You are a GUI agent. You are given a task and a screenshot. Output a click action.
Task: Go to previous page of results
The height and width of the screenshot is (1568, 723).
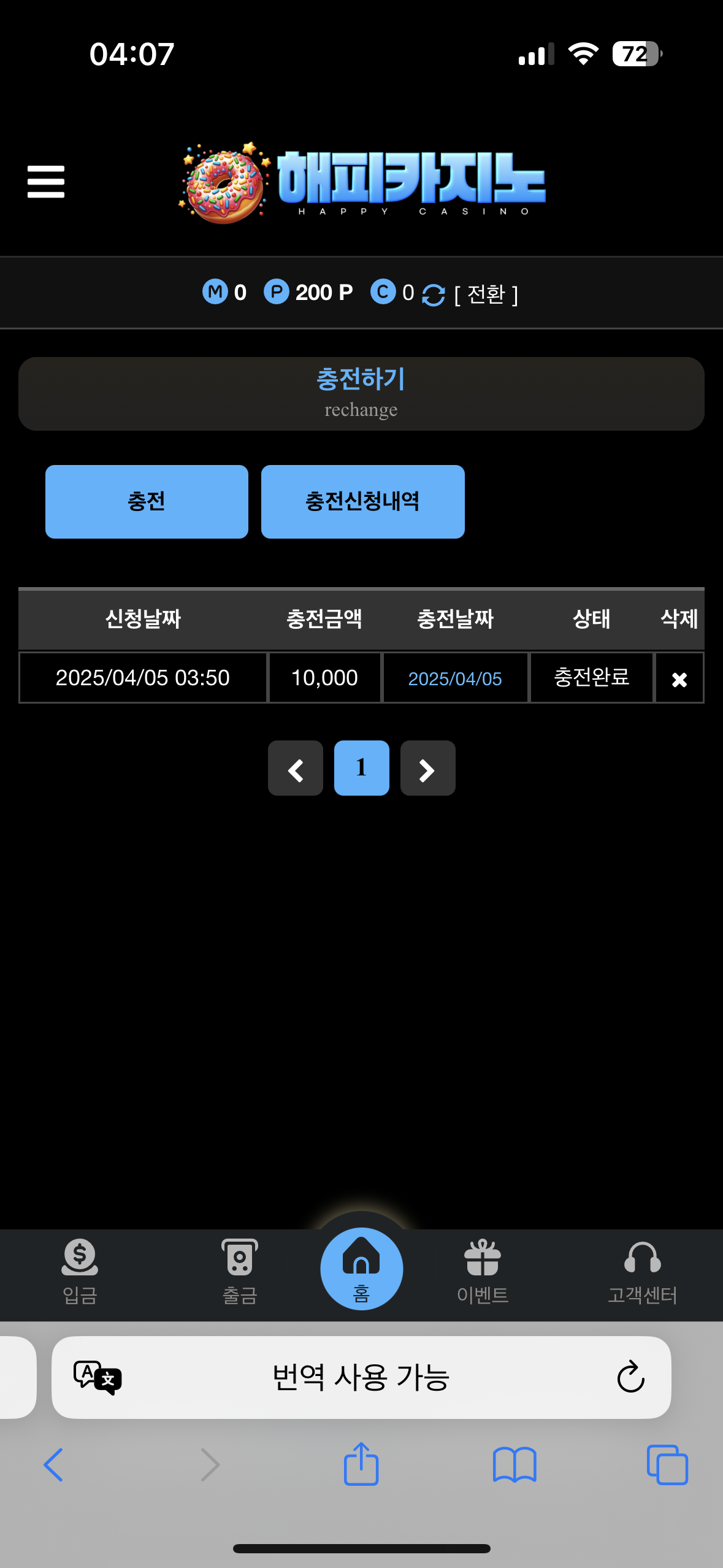296,769
